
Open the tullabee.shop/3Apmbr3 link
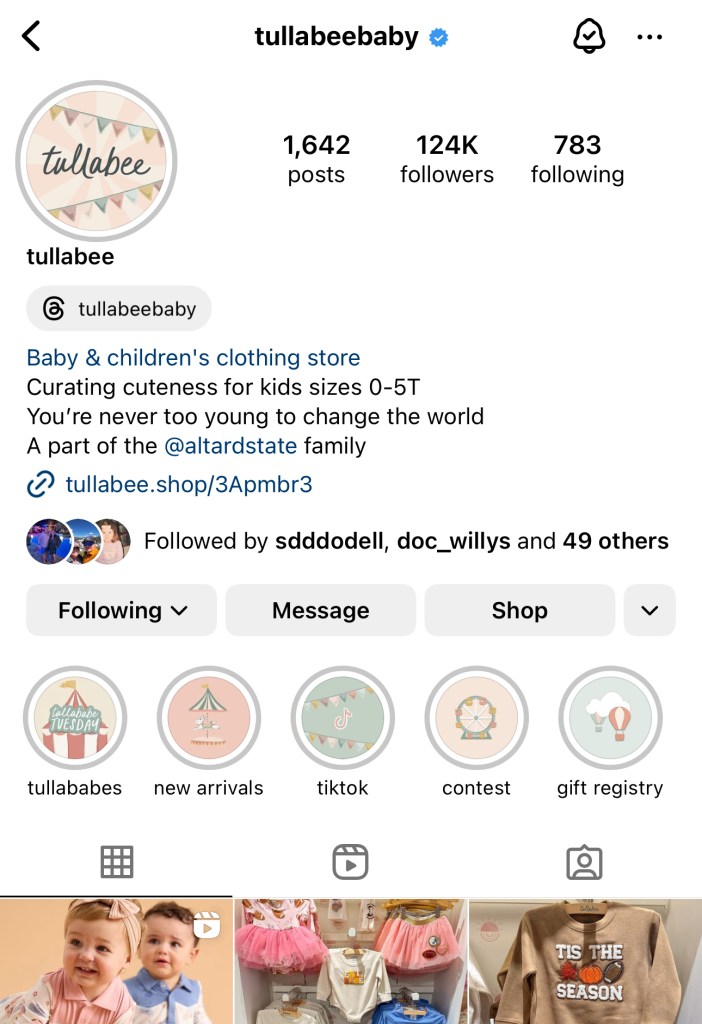(x=188, y=485)
